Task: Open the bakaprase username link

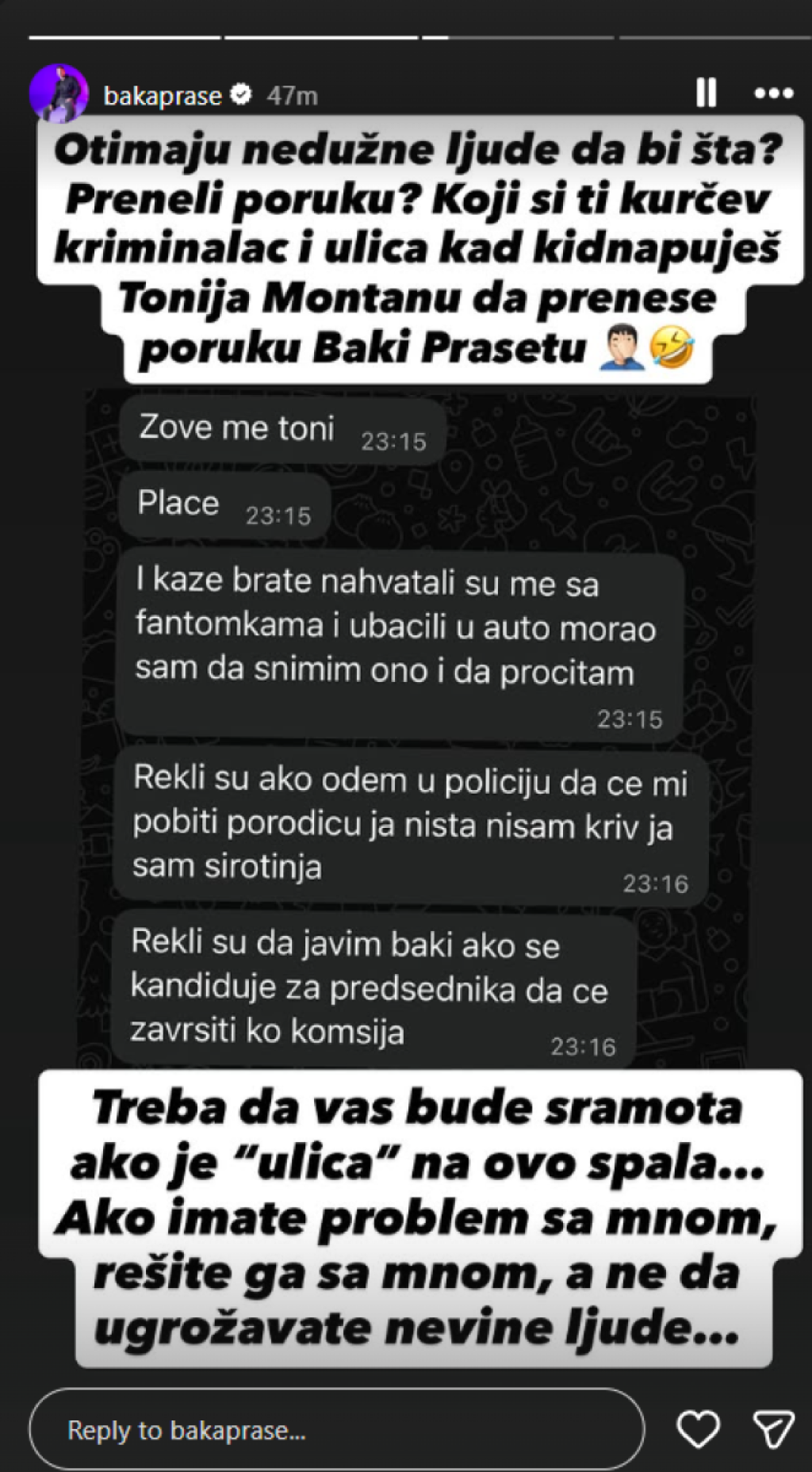Action: click(x=163, y=96)
